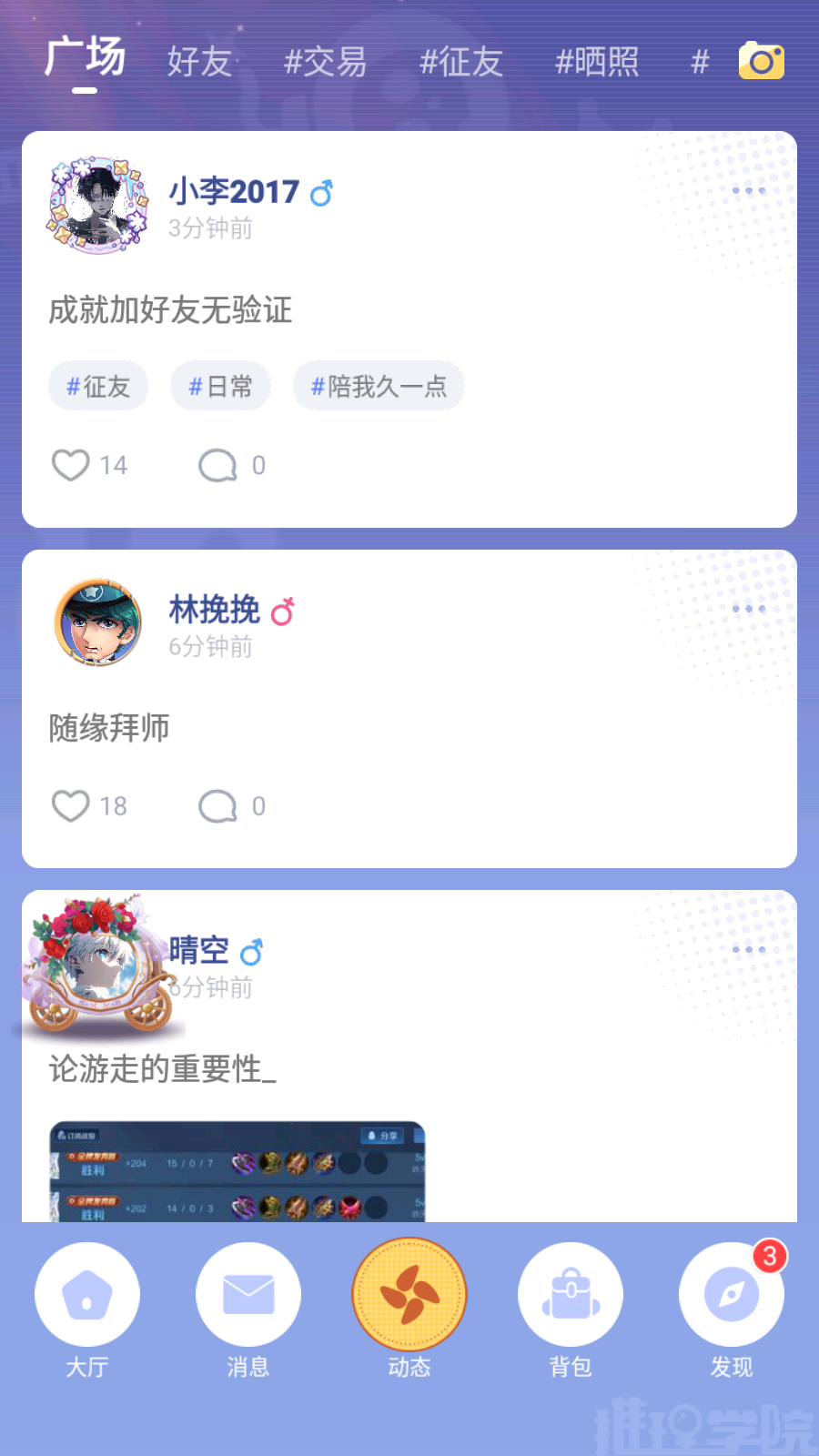Select the #陪我久一点 tag chip

point(379,387)
